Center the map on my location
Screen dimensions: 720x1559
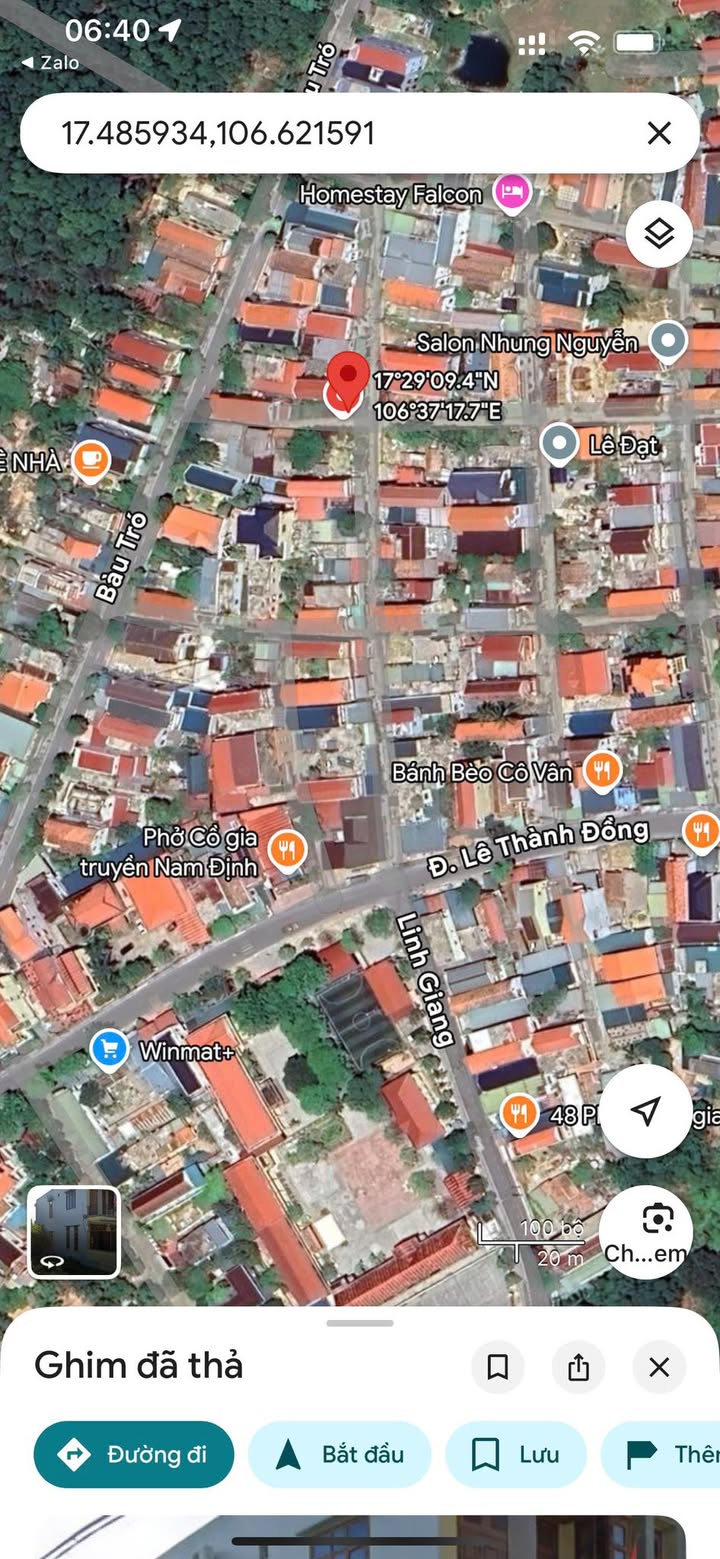coord(646,1111)
